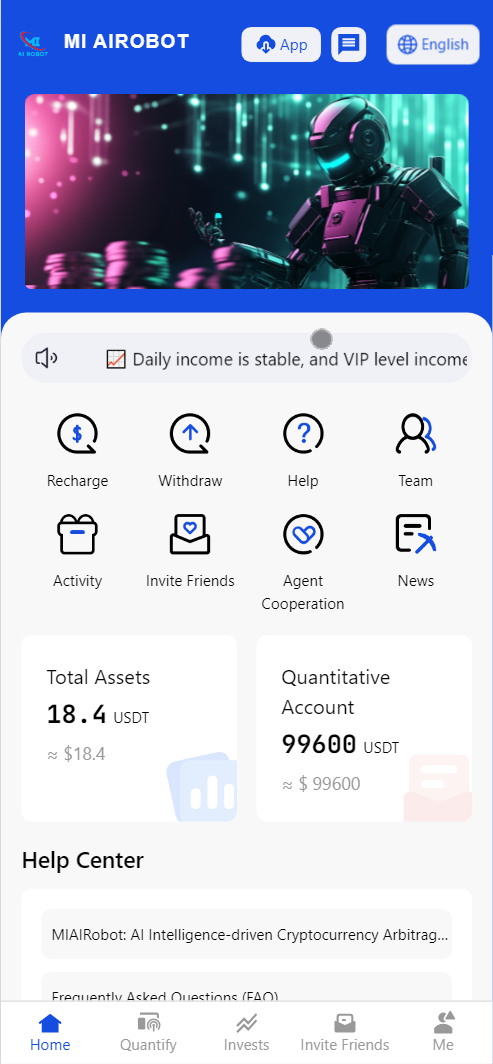Screen dimensions: 493x1064
Task: Change language from English
Action: tap(433, 45)
